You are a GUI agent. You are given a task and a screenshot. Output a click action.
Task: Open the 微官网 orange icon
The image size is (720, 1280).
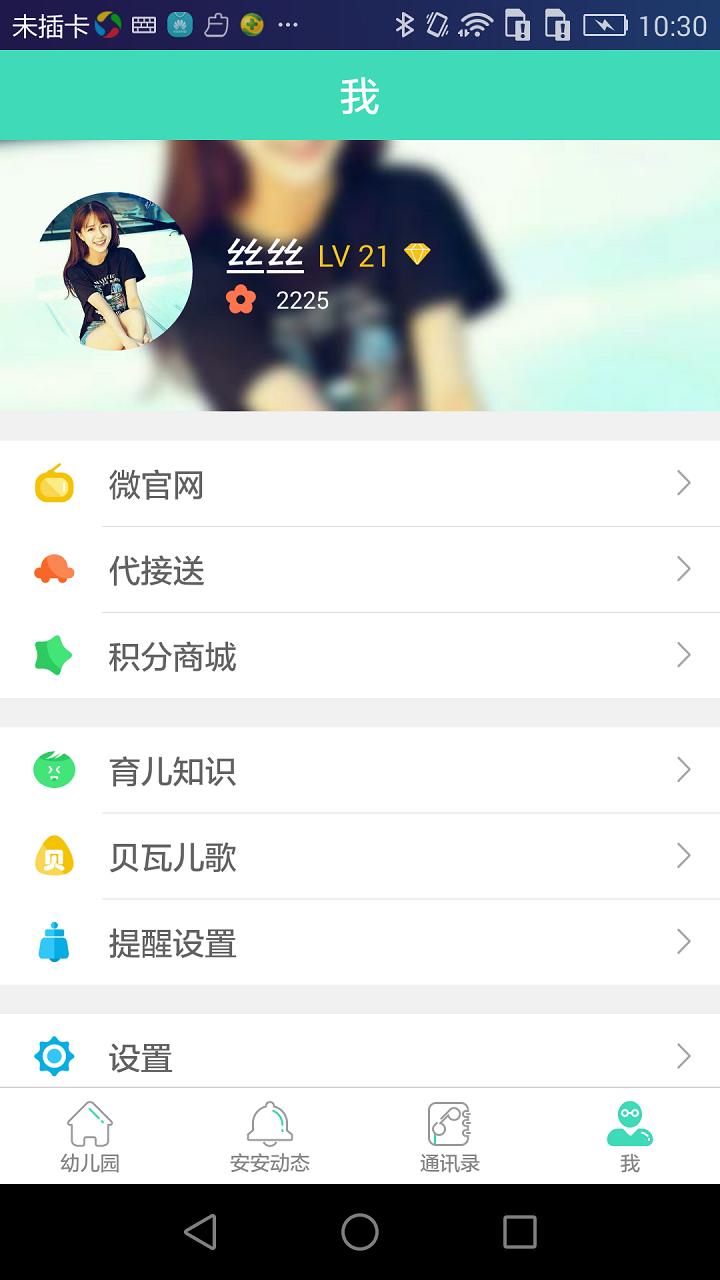pos(54,484)
